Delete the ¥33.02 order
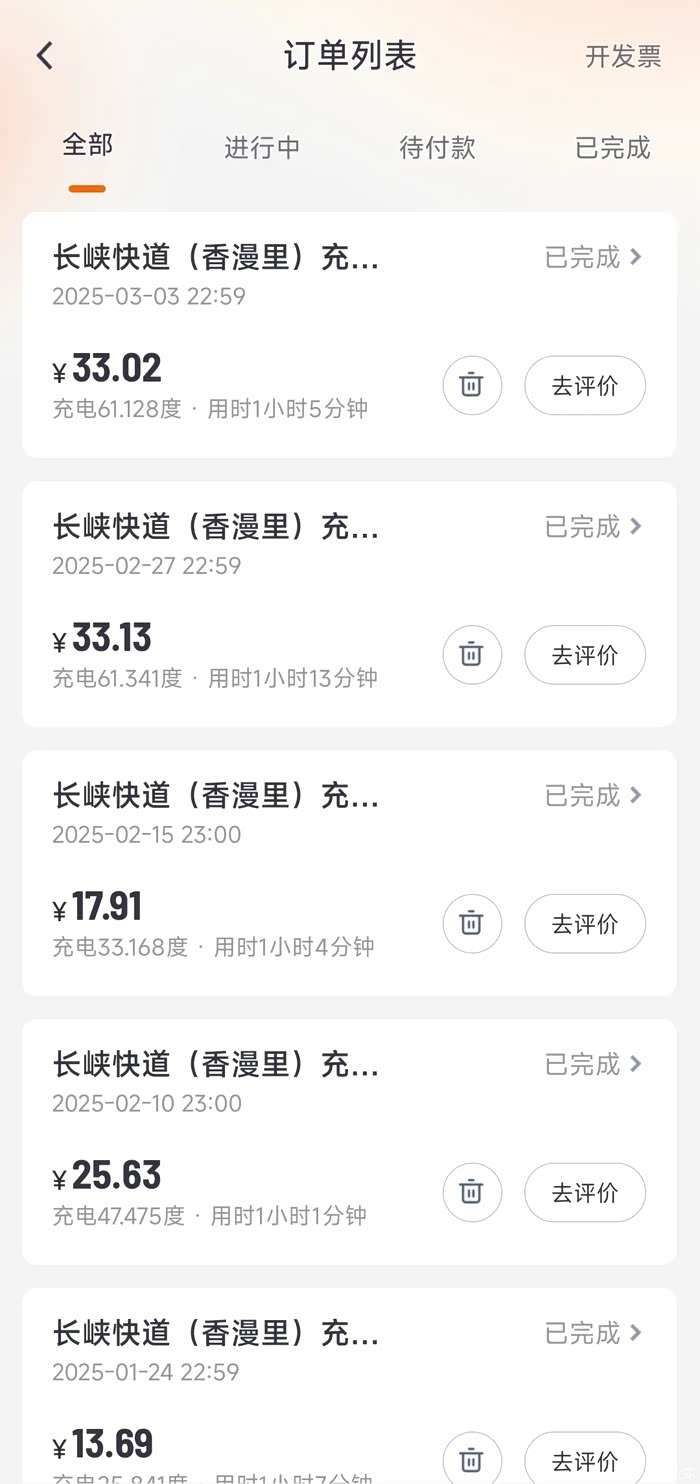Viewport: 700px width, 1484px height. point(472,385)
